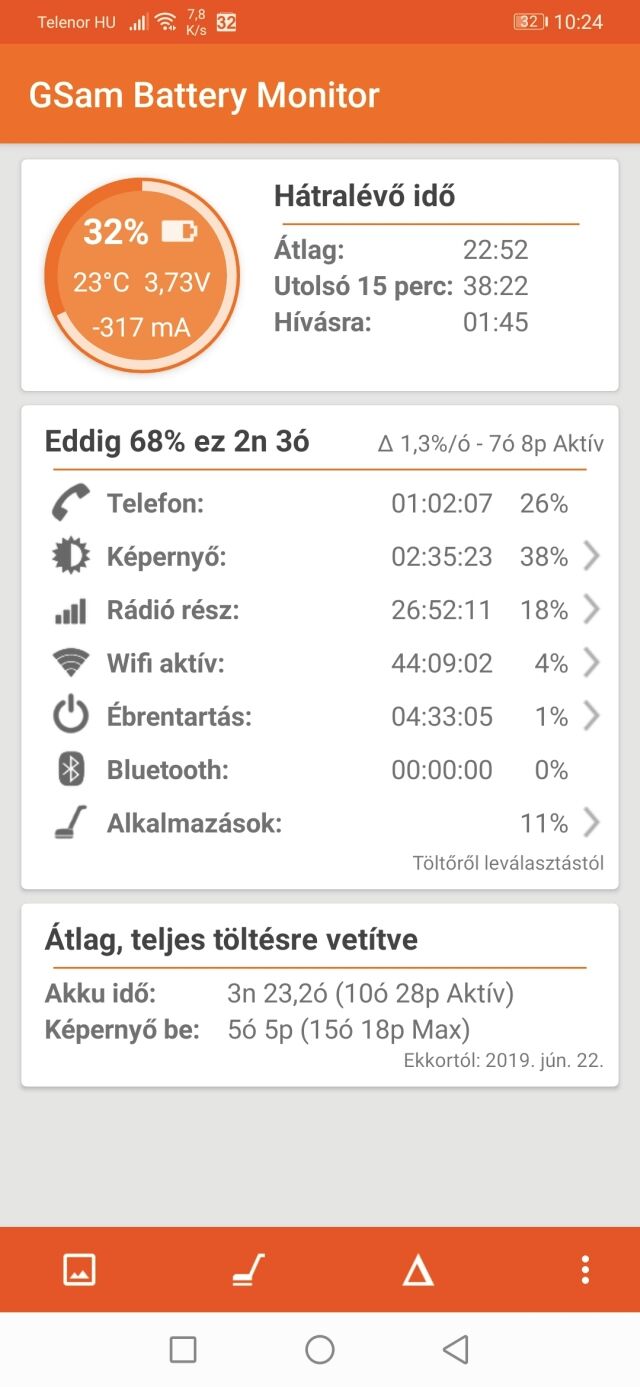Open the Rádió rész usage details

[320, 610]
